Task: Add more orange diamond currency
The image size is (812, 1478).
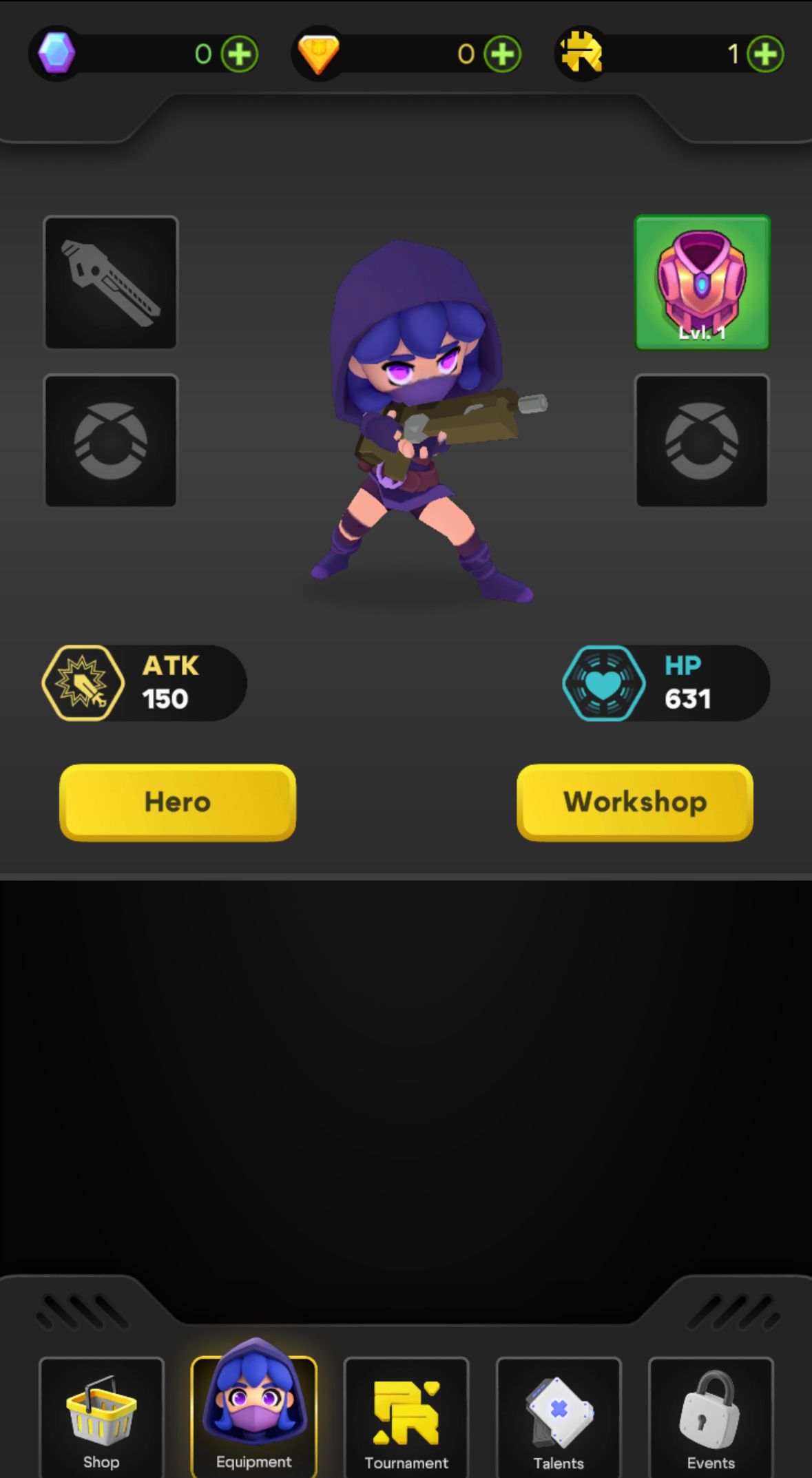Action: [x=502, y=54]
